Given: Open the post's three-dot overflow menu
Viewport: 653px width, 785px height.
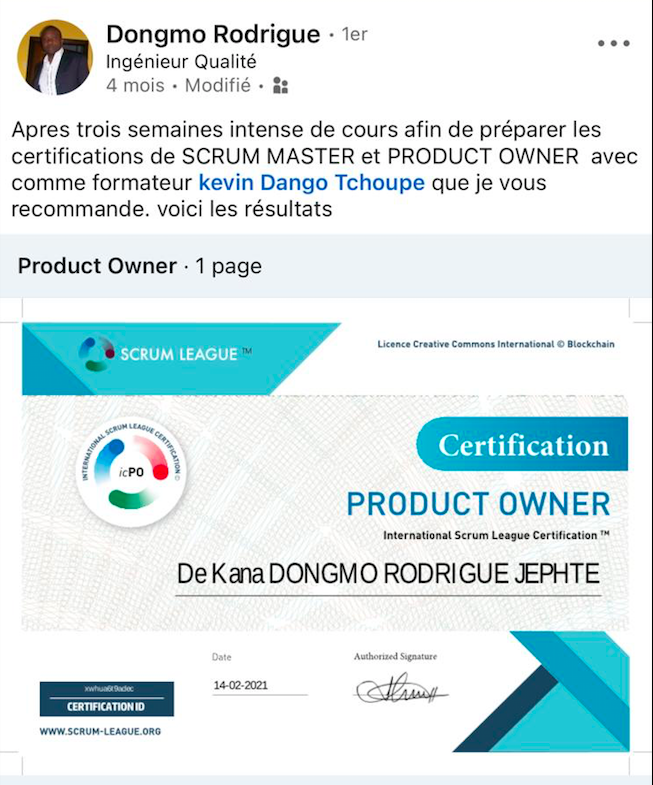Looking at the screenshot, I should [x=613, y=43].
